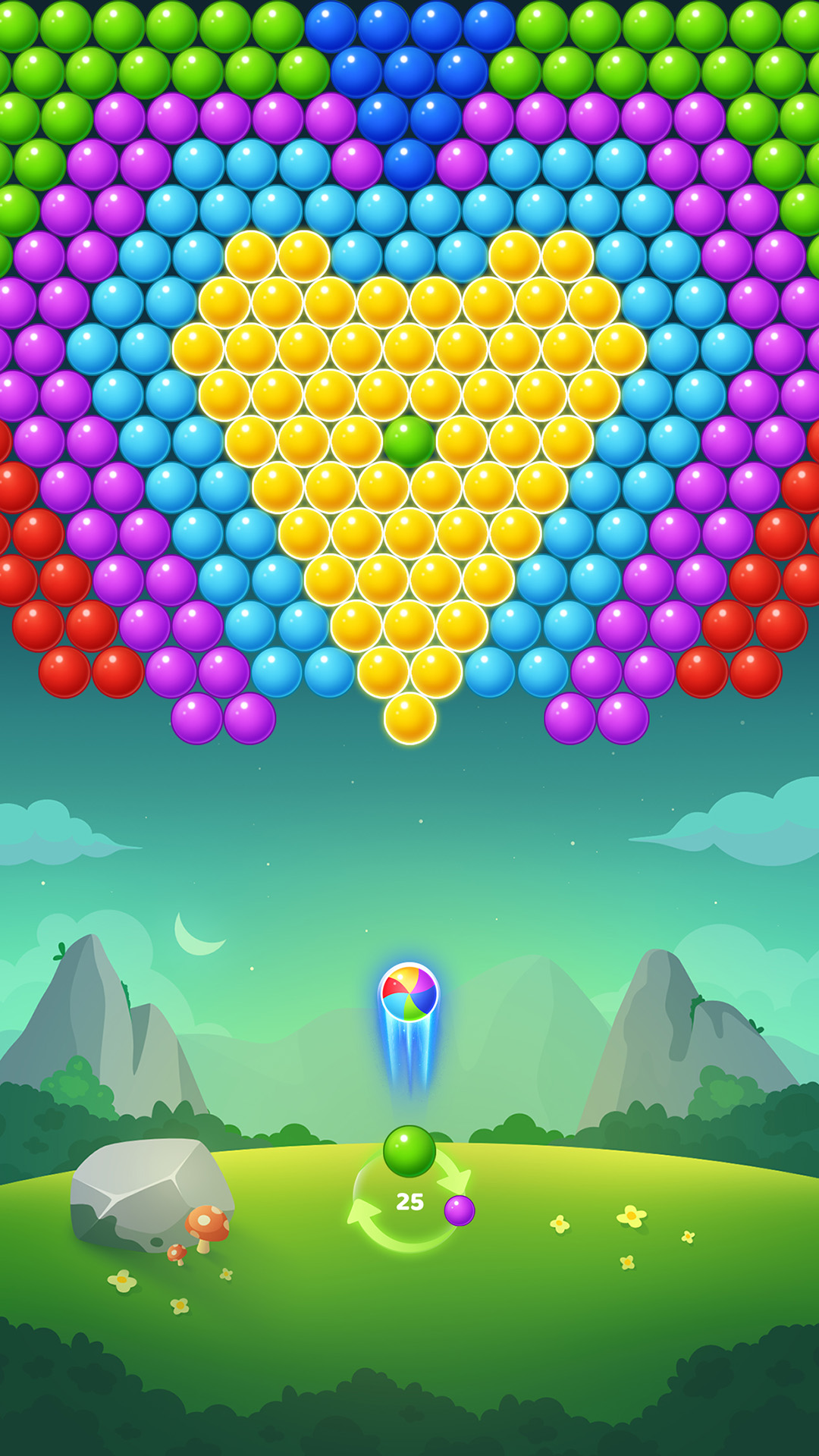Shoot at the green bubble inside the yellow heart
819x1456 pixels.
[409, 441]
